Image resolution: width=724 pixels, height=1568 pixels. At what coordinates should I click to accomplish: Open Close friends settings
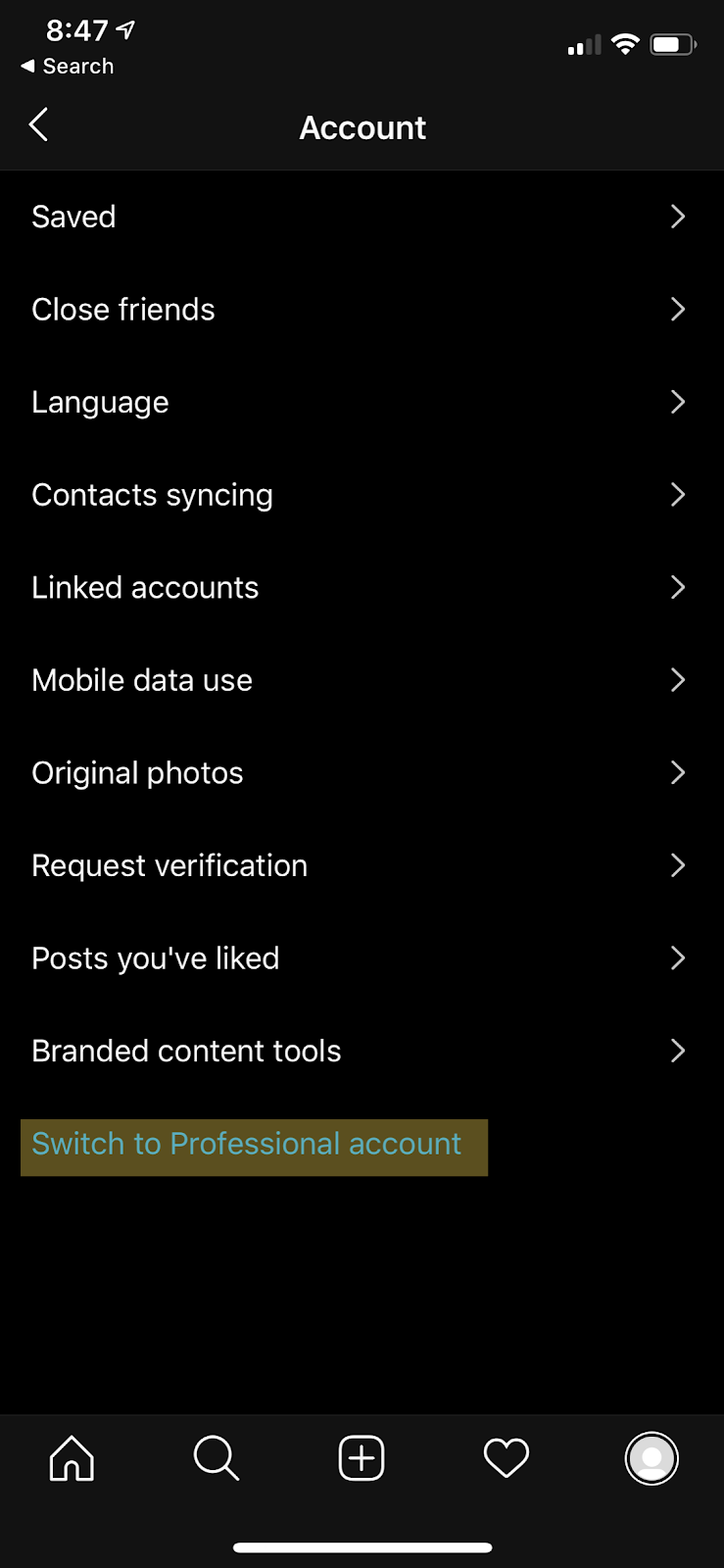click(x=362, y=310)
